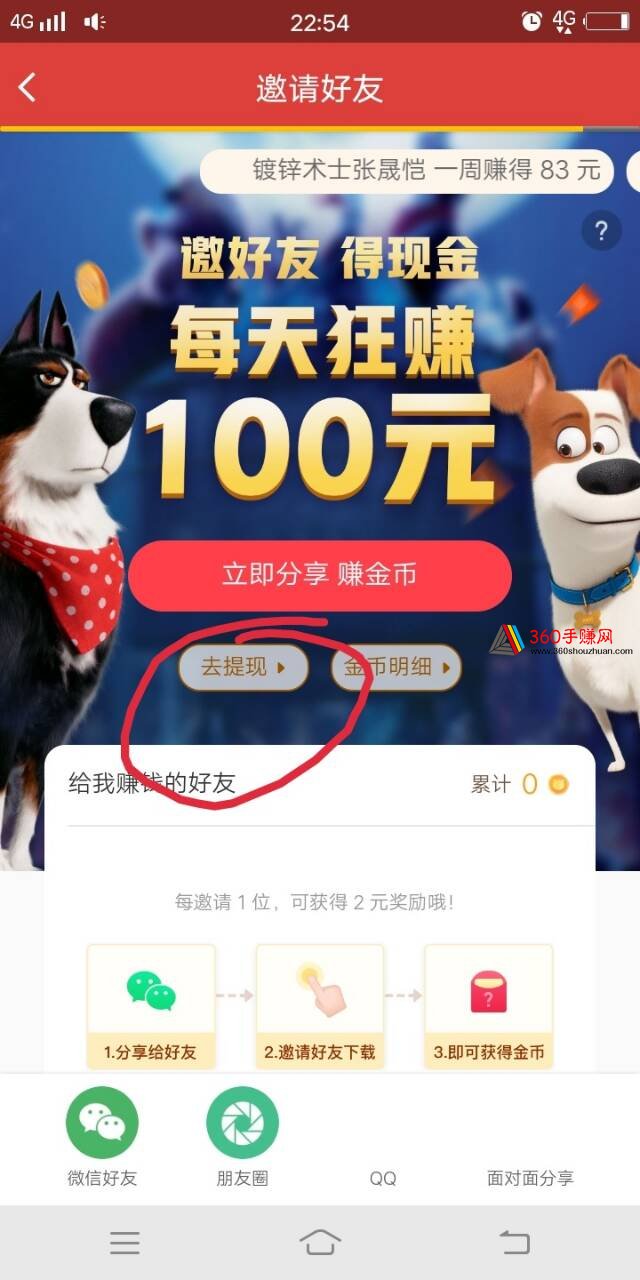
Task: Tap the system back button
Action: pyautogui.click(x=514, y=1242)
